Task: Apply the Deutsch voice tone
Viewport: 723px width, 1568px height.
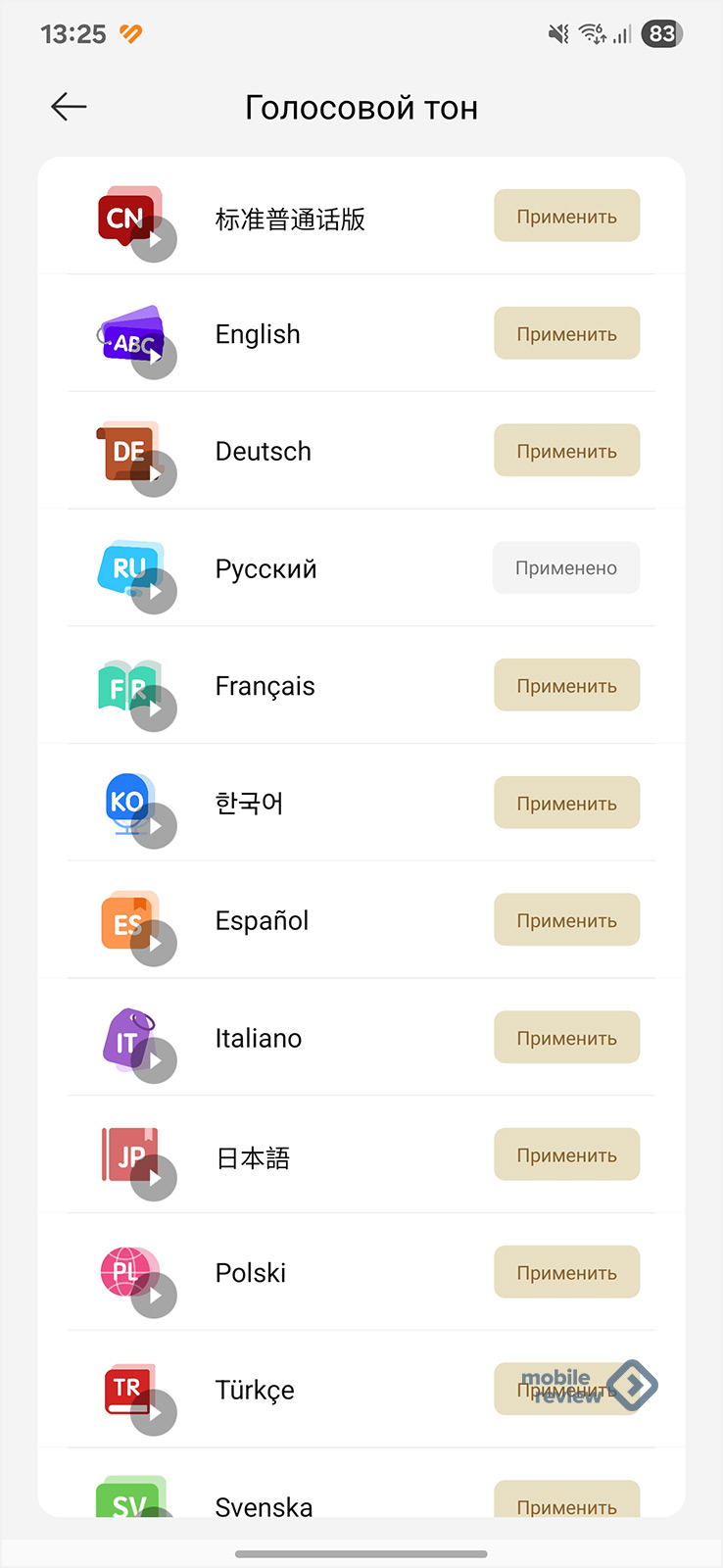Action: (x=566, y=451)
